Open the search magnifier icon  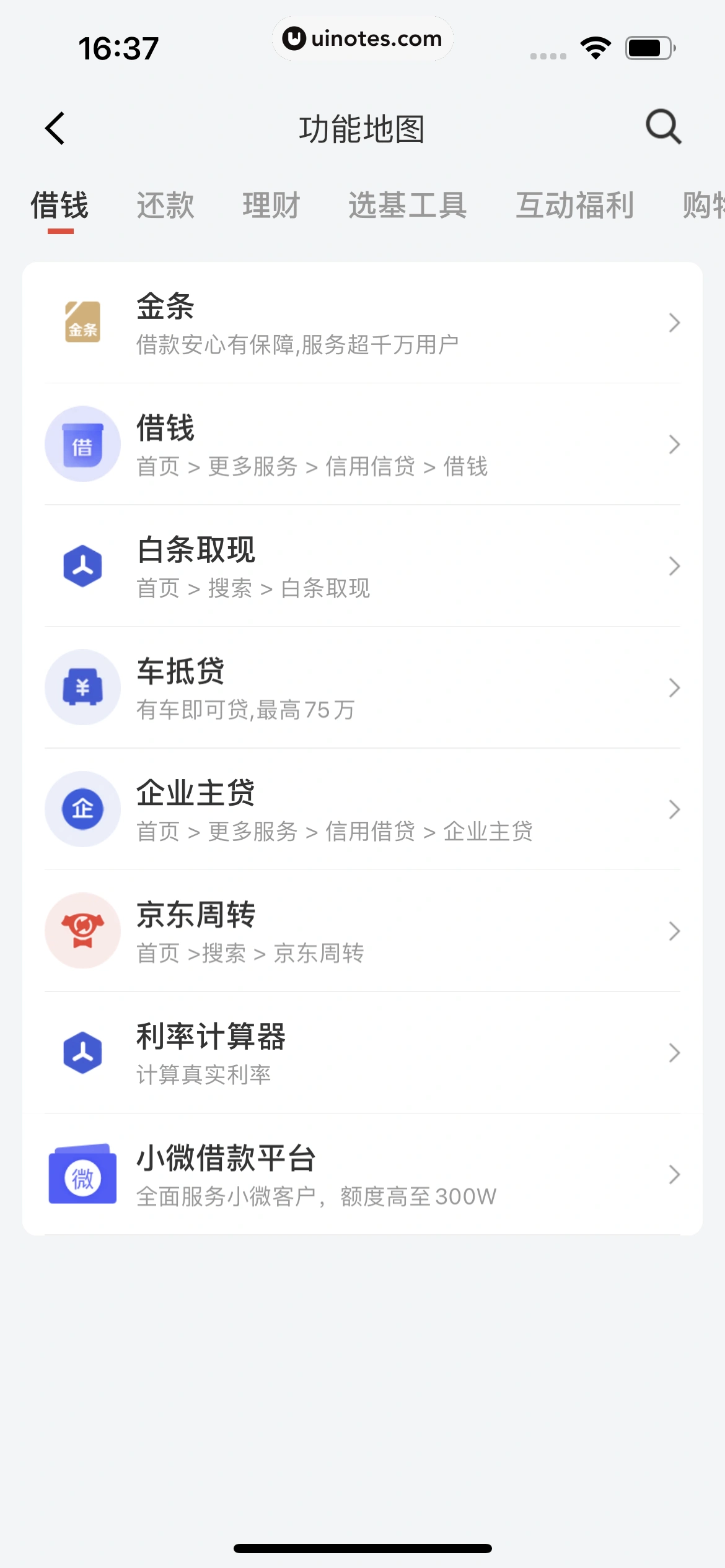[663, 128]
